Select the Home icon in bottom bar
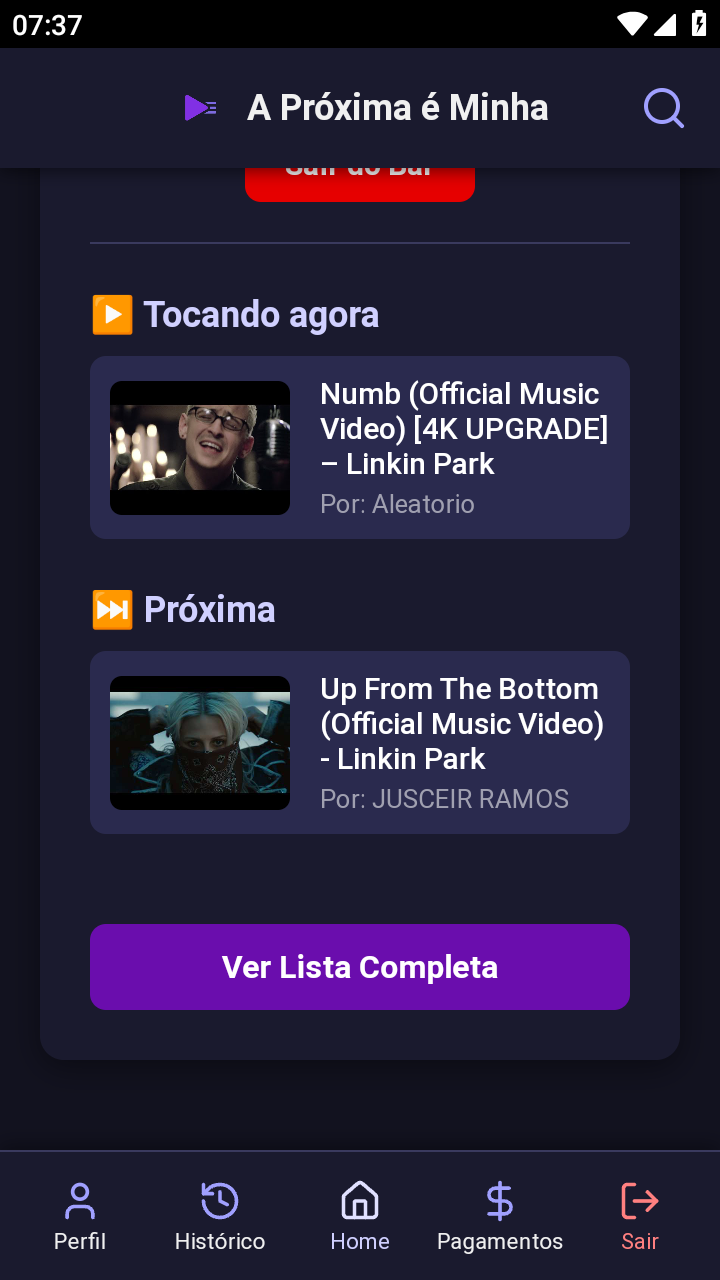 [360, 1198]
